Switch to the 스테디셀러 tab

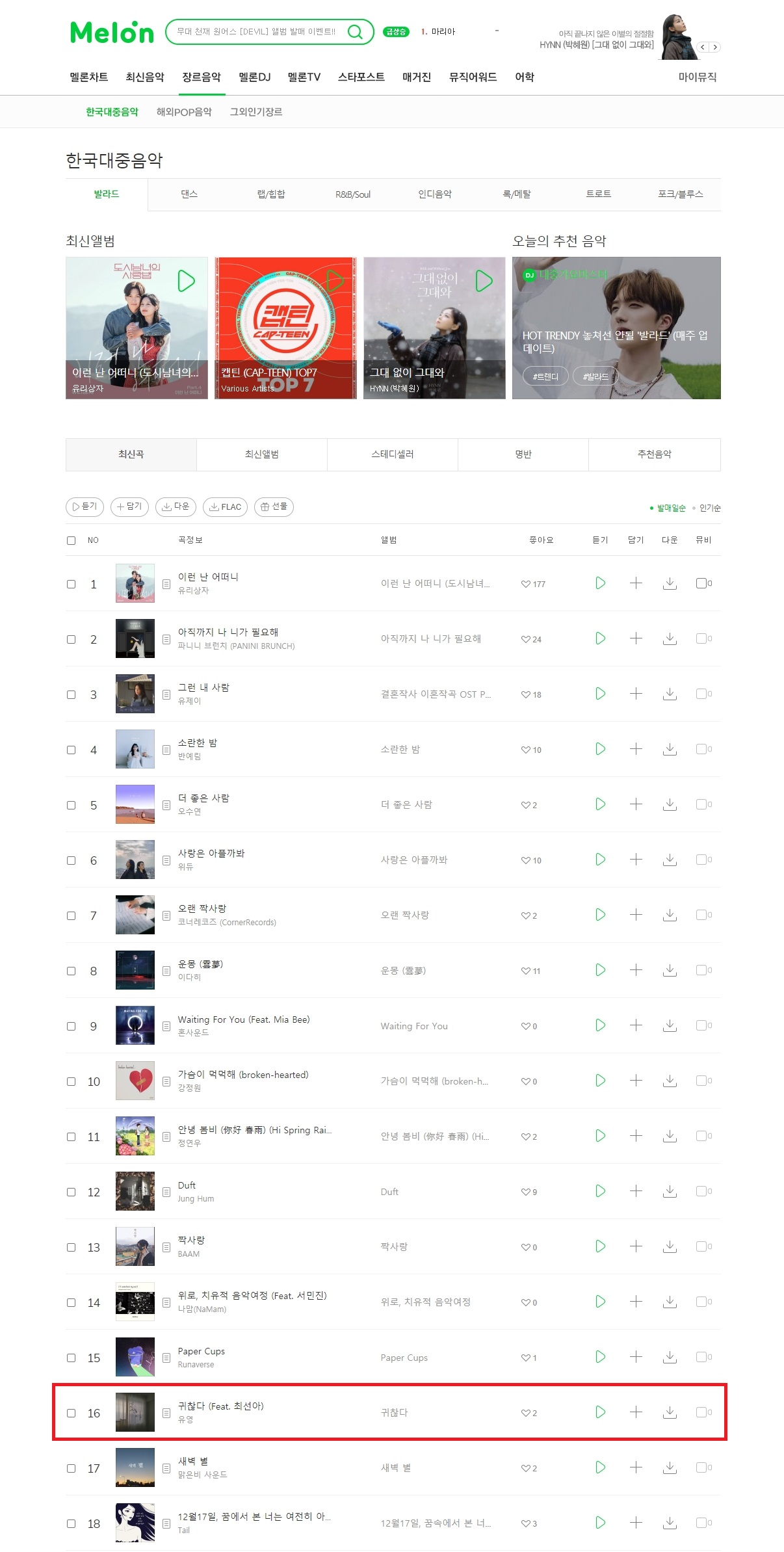[x=393, y=454]
